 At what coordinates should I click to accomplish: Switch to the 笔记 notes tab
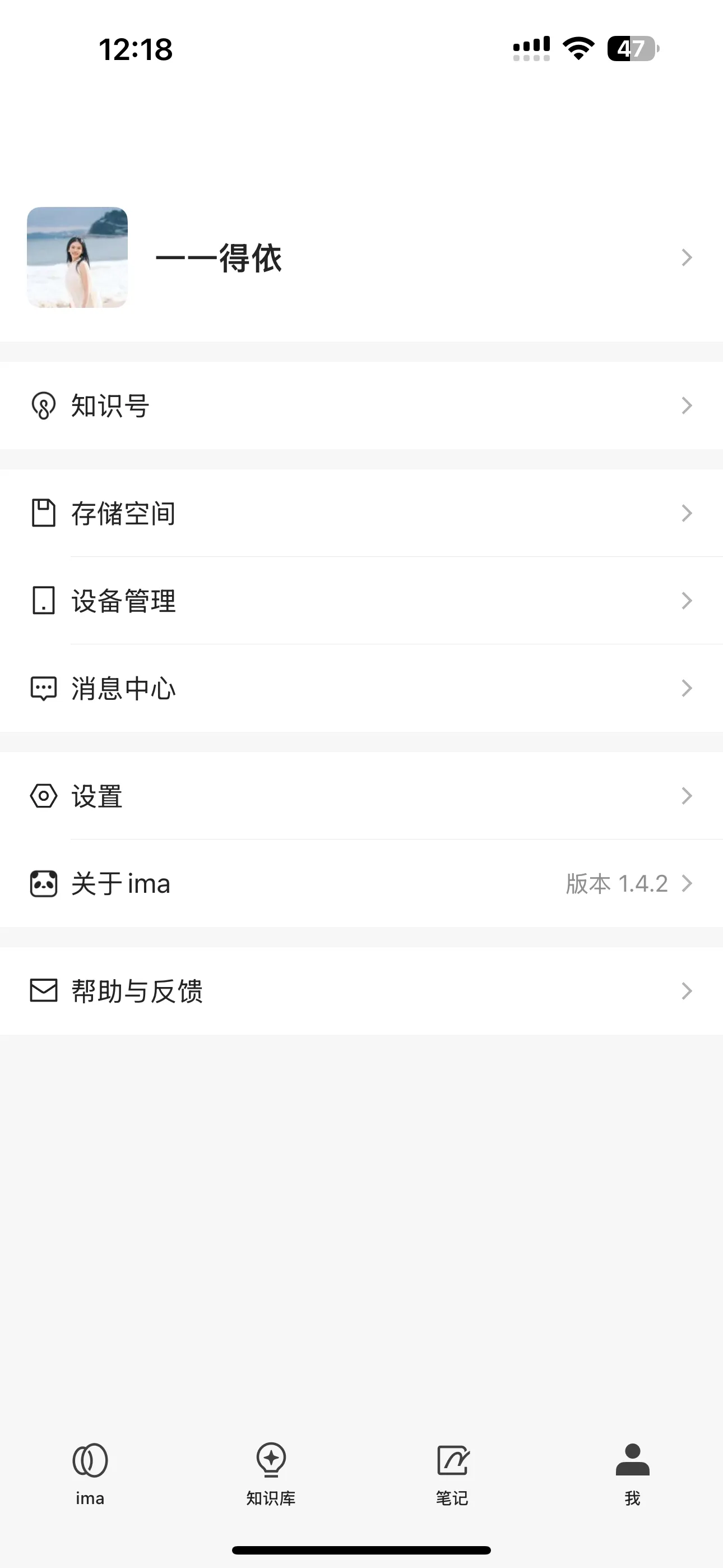452,1473
